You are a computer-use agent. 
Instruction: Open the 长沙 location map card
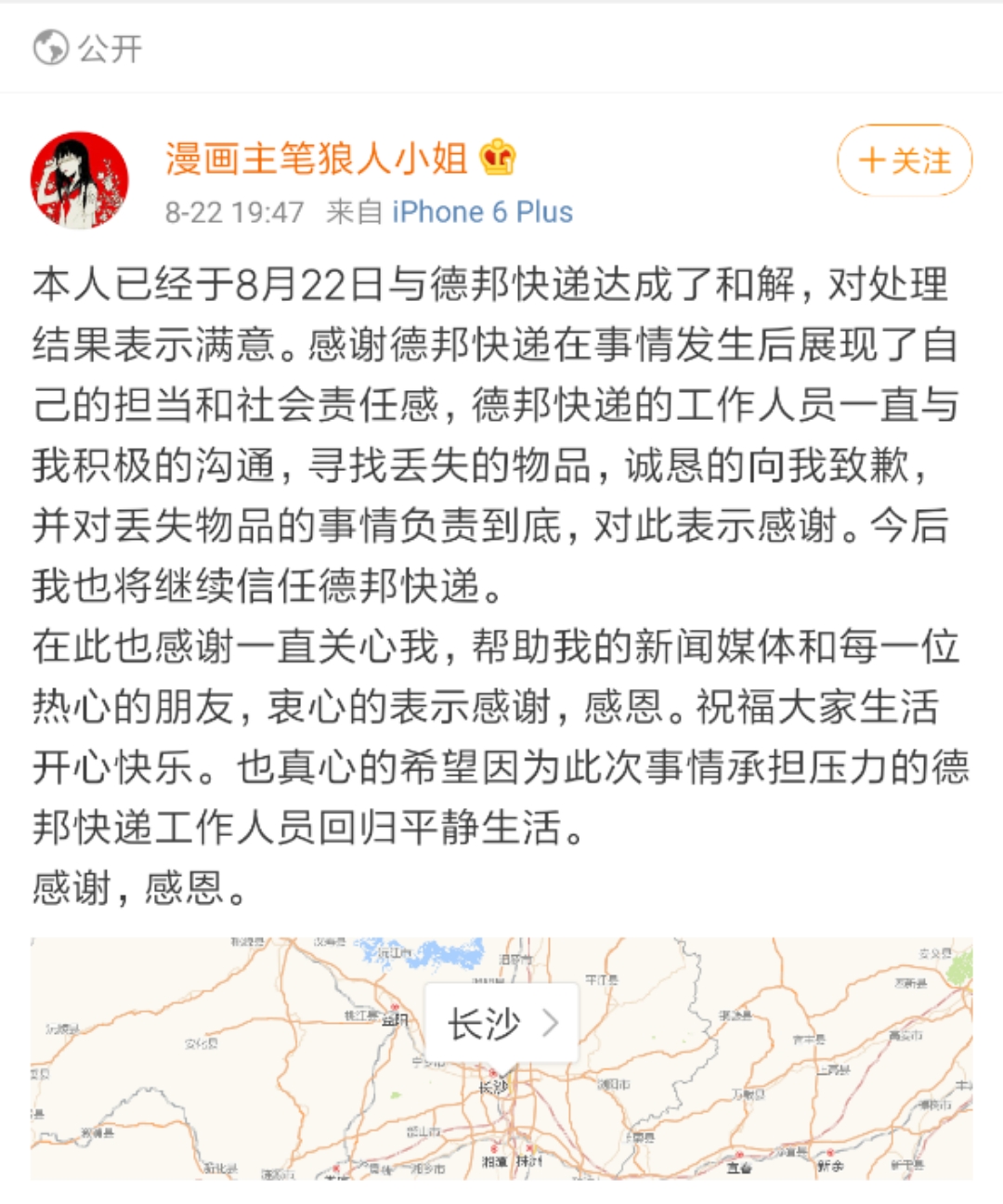click(502, 1024)
